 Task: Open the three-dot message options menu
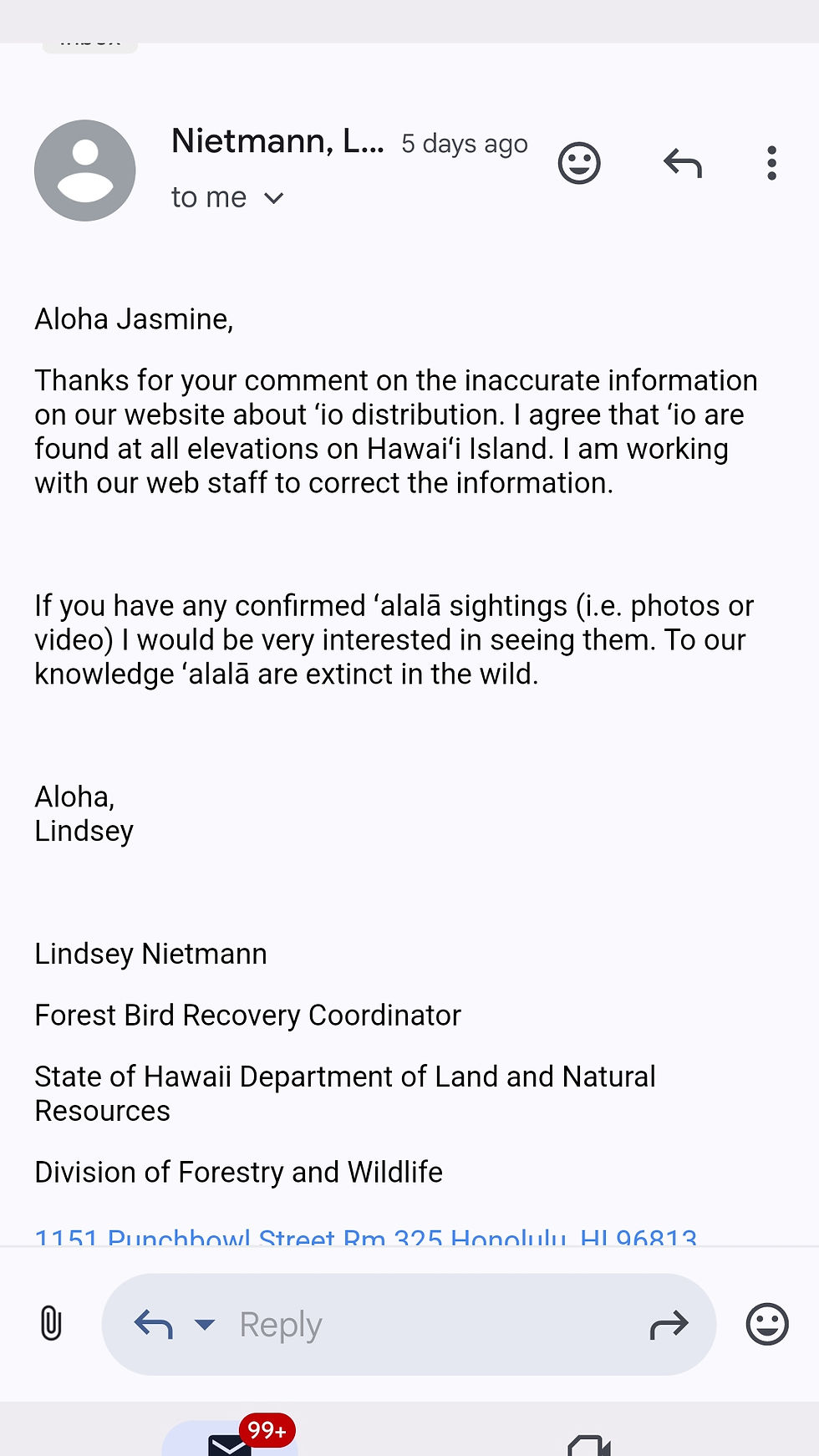772,163
